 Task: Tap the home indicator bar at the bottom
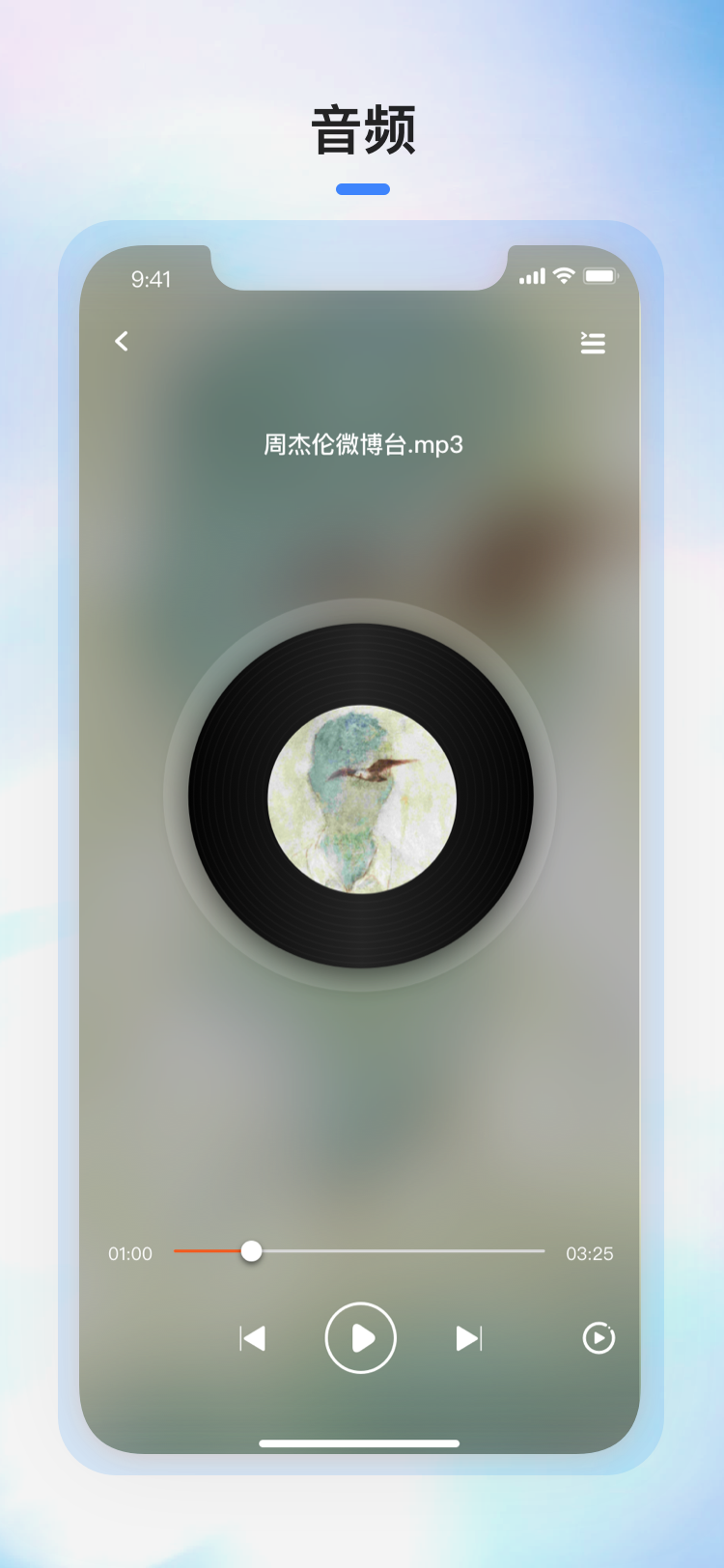click(x=360, y=1444)
